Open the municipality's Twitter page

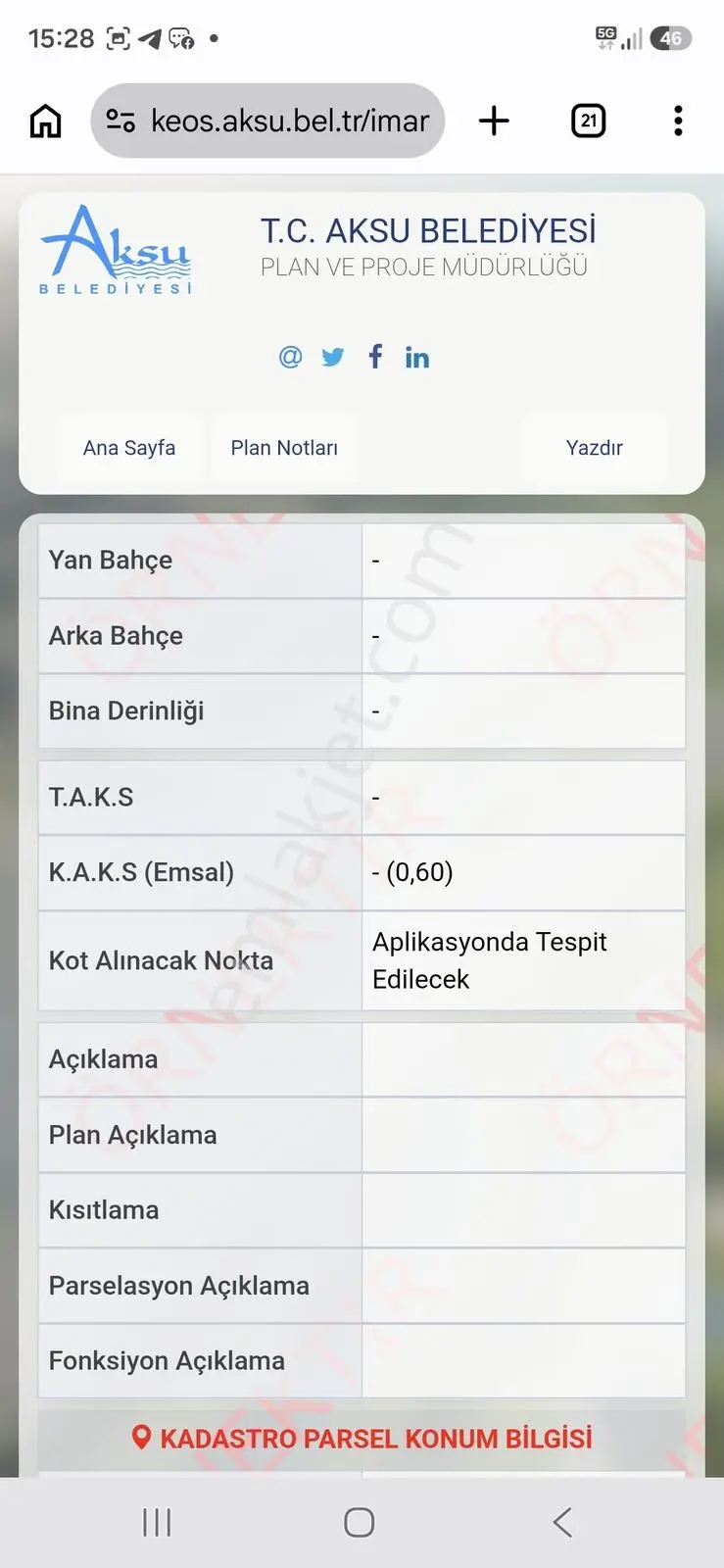[x=333, y=357]
